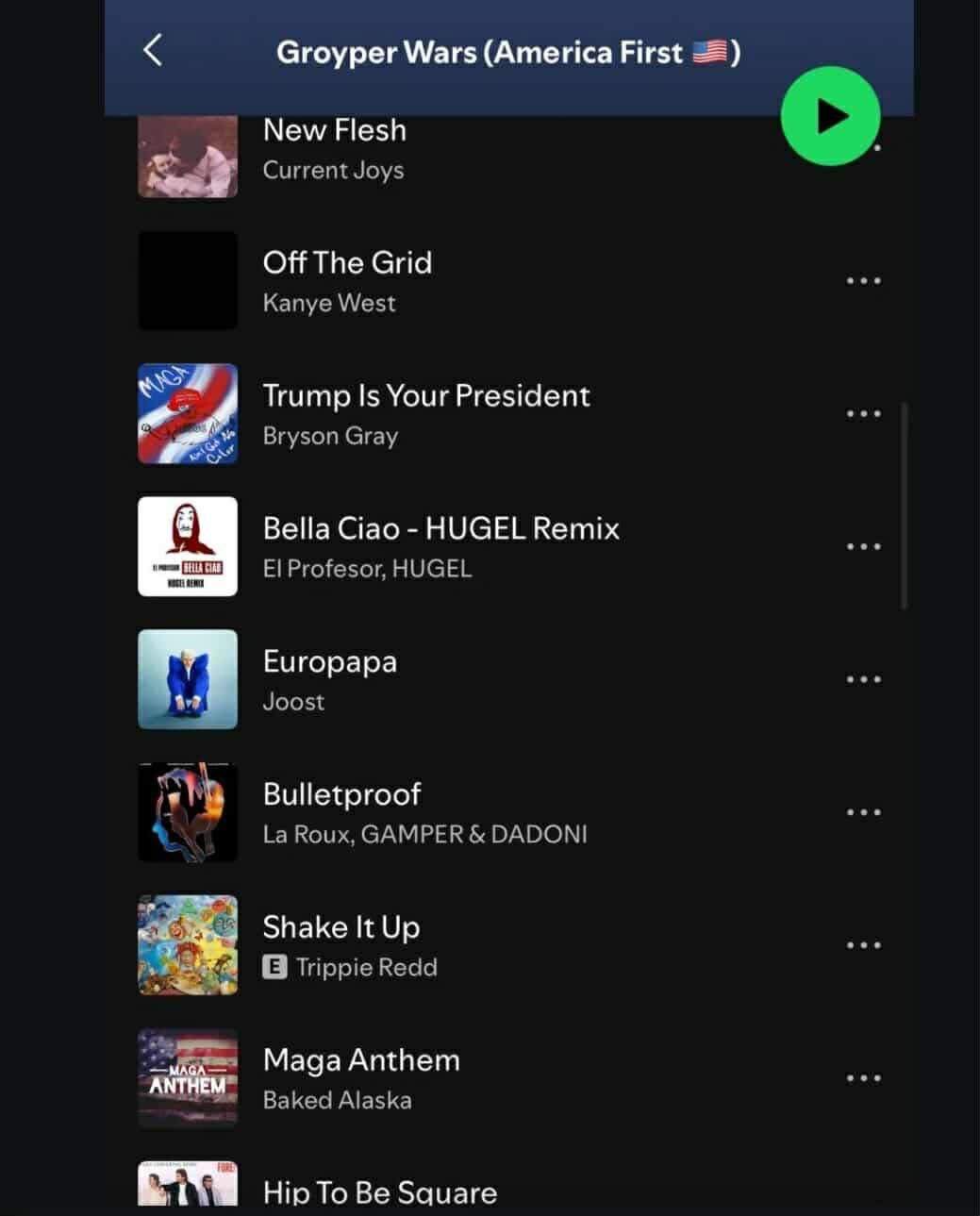980x1216 pixels.
Task: Open options for Maga Anthem
Action: coord(863,1078)
